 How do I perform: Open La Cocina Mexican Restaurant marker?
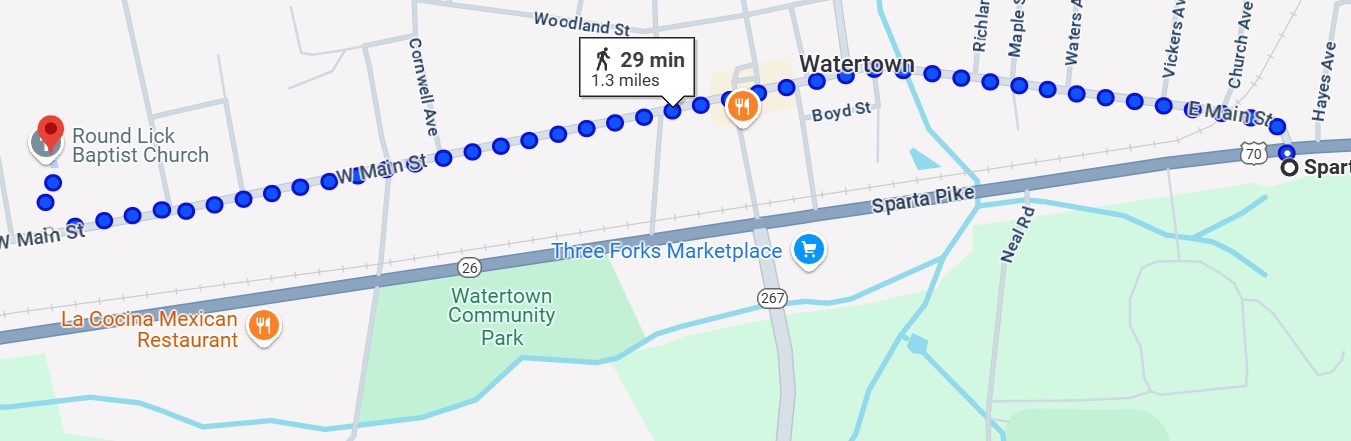[263, 324]
